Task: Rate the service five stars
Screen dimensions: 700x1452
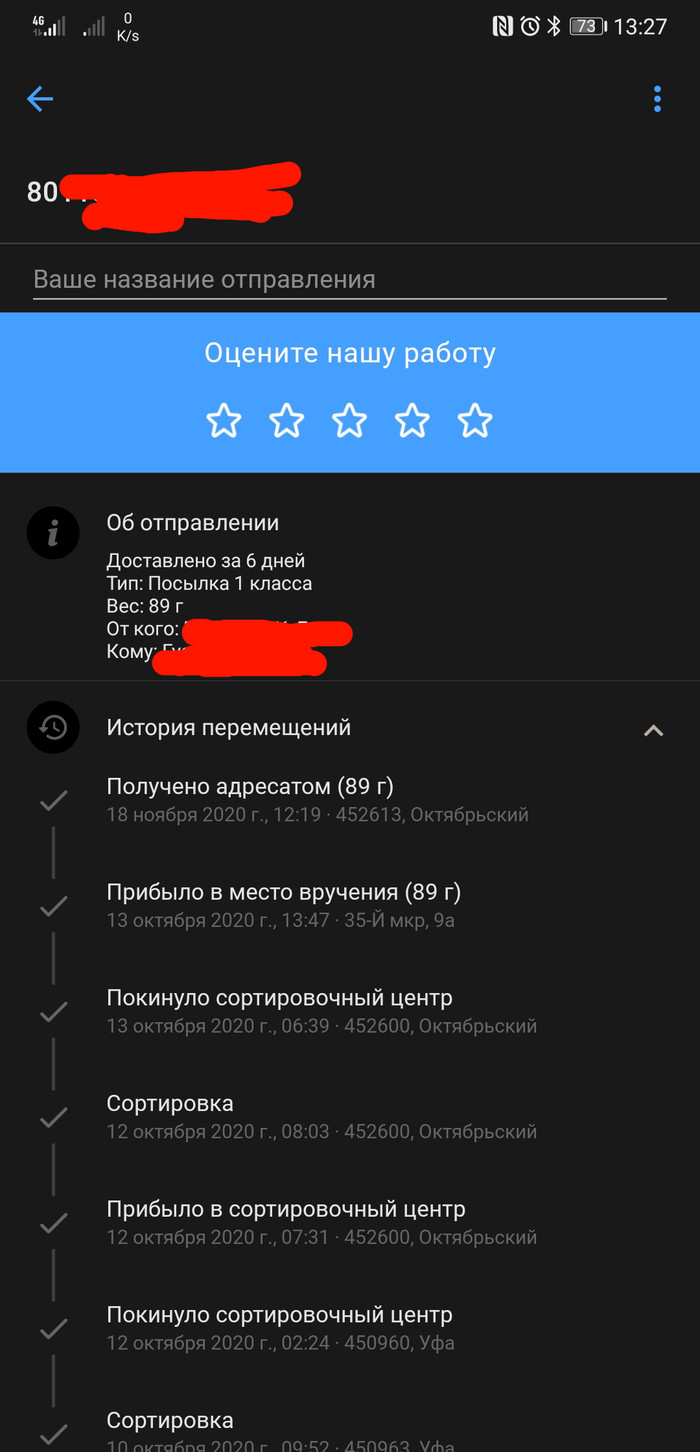Action: (475, 421)
